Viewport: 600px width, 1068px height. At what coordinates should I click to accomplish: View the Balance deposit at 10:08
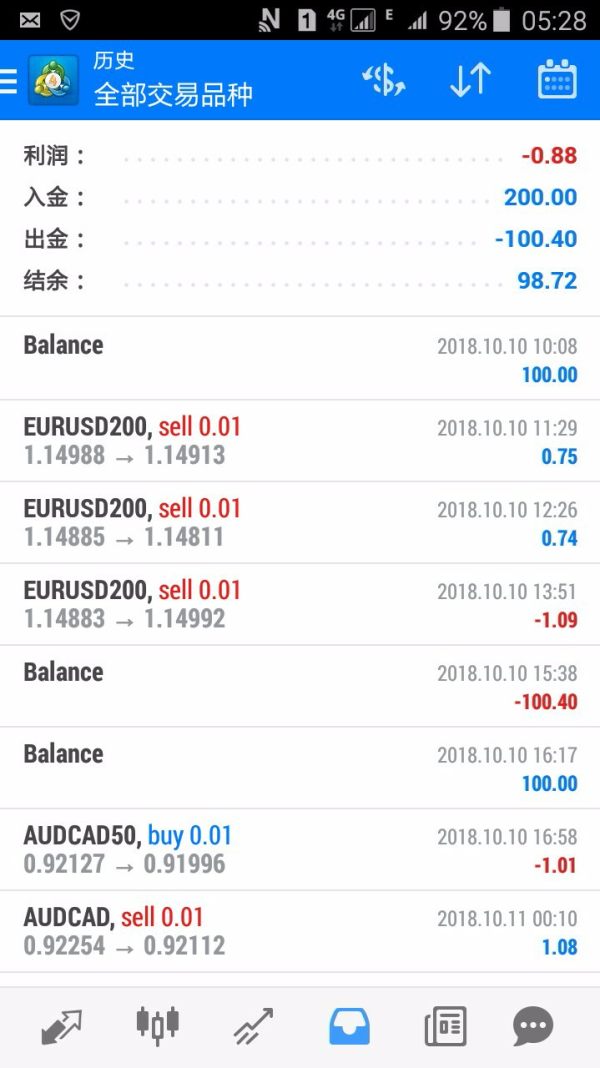[x=300, y=359]
